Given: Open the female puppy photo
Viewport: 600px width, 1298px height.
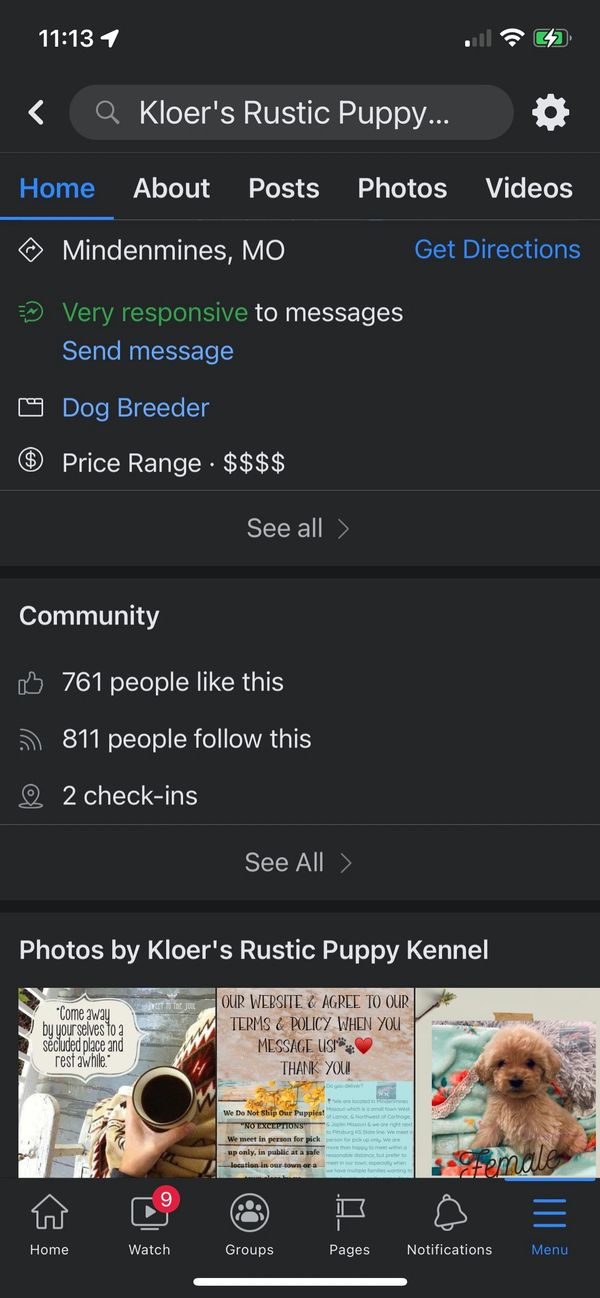Looking at the screenshot, I should pos(507,1082).
